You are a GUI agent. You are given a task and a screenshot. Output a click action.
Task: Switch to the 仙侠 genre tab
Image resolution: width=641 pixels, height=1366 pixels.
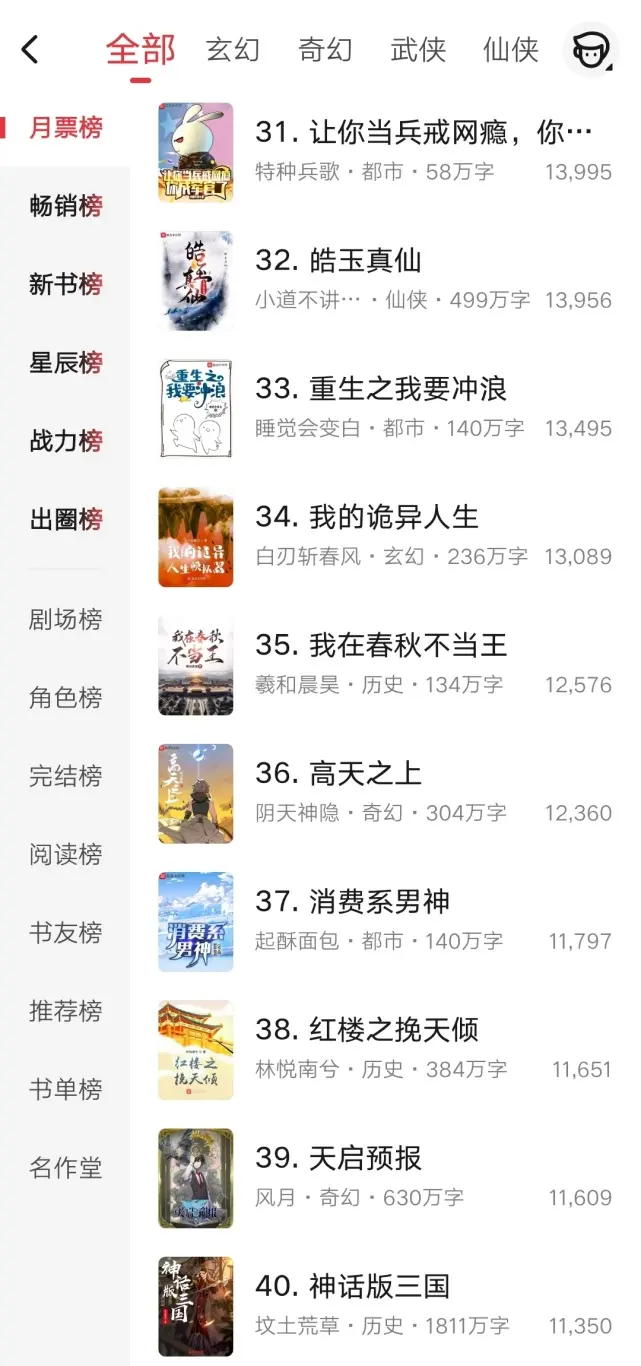510,49
